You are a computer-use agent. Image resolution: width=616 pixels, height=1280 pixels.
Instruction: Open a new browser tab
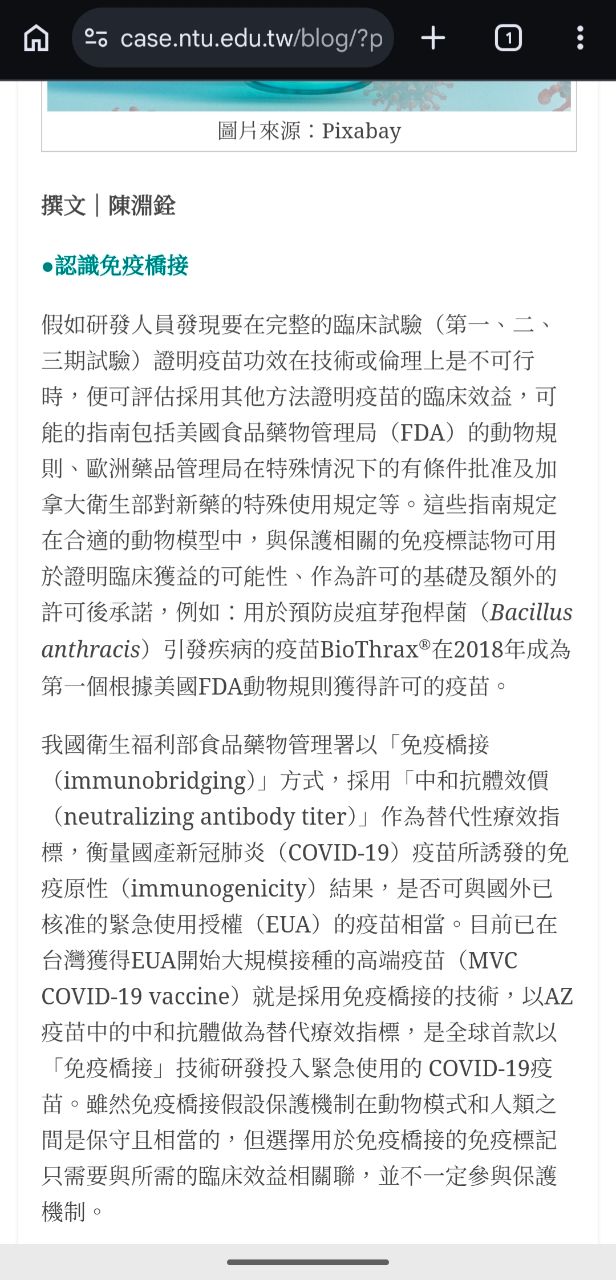tap(432, 38)
